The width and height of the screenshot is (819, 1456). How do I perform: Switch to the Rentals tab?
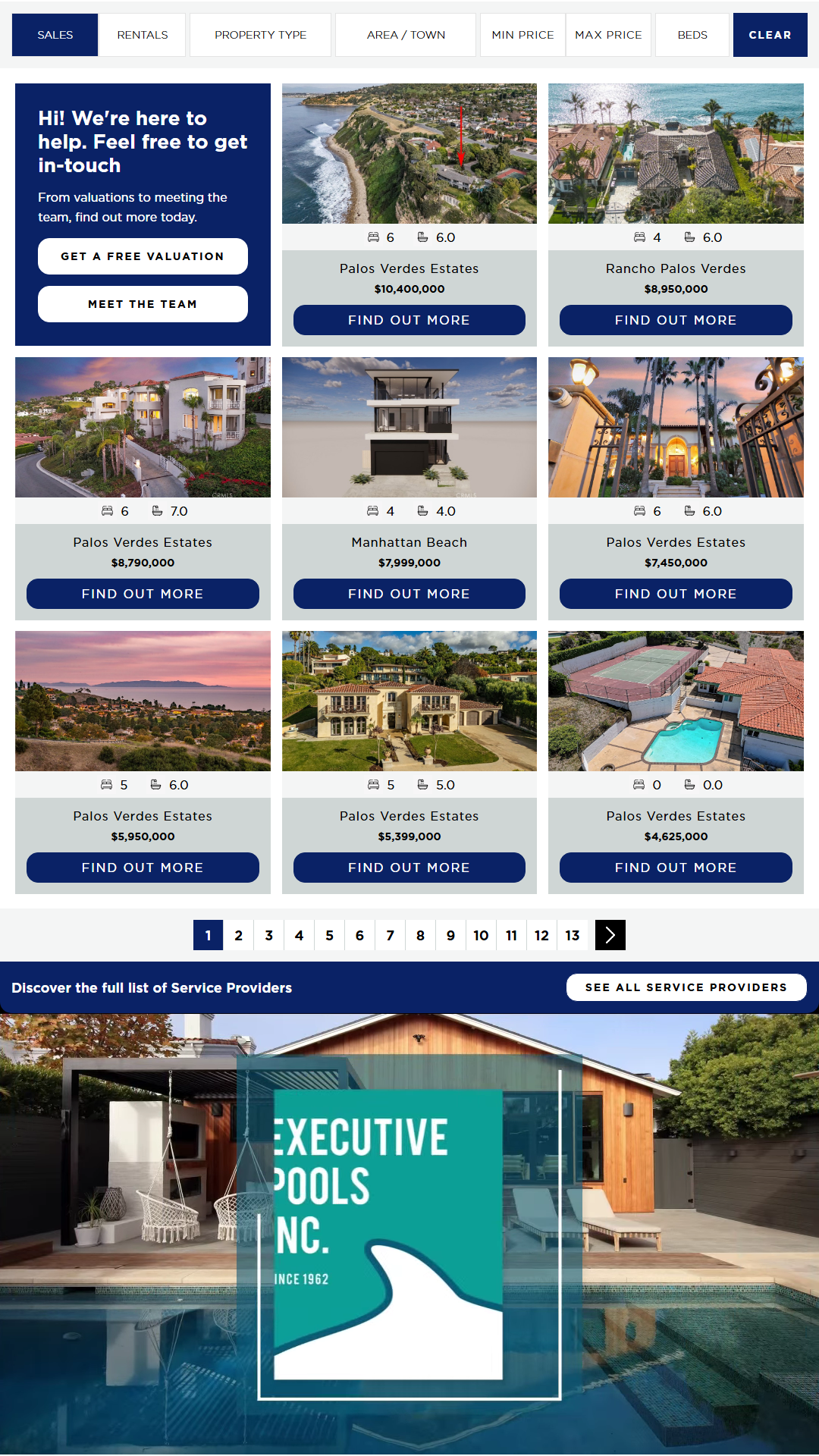[x=143, y=35]
